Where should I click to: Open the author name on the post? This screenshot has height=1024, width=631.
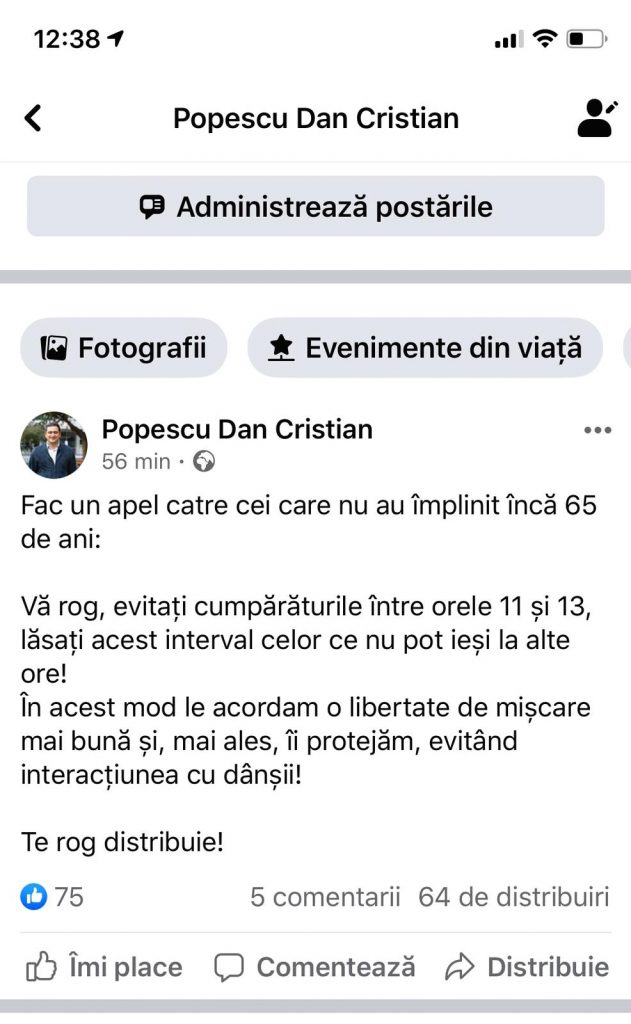237,430
